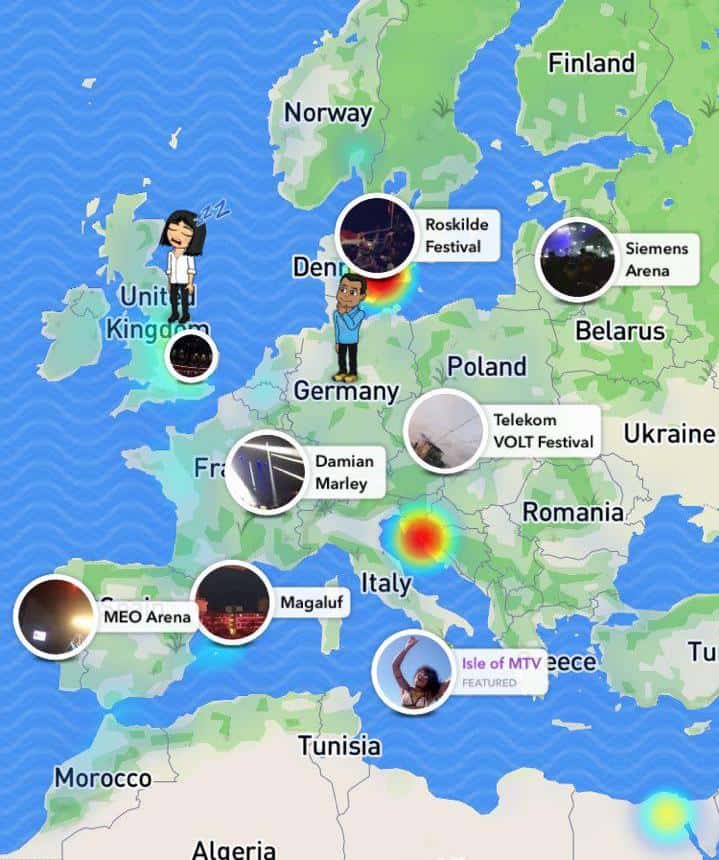View the MEO Arena story
Screen dimensions: 719x860
pyautogui.click(x=54, y=617)
